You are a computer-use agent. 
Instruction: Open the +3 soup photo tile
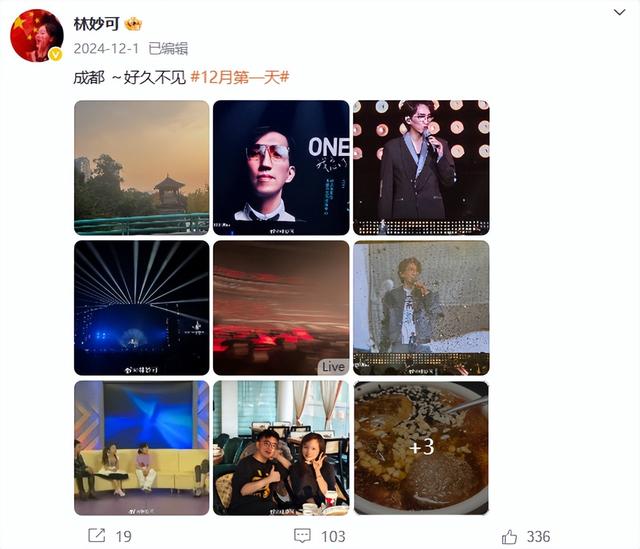tap(420, 447)
